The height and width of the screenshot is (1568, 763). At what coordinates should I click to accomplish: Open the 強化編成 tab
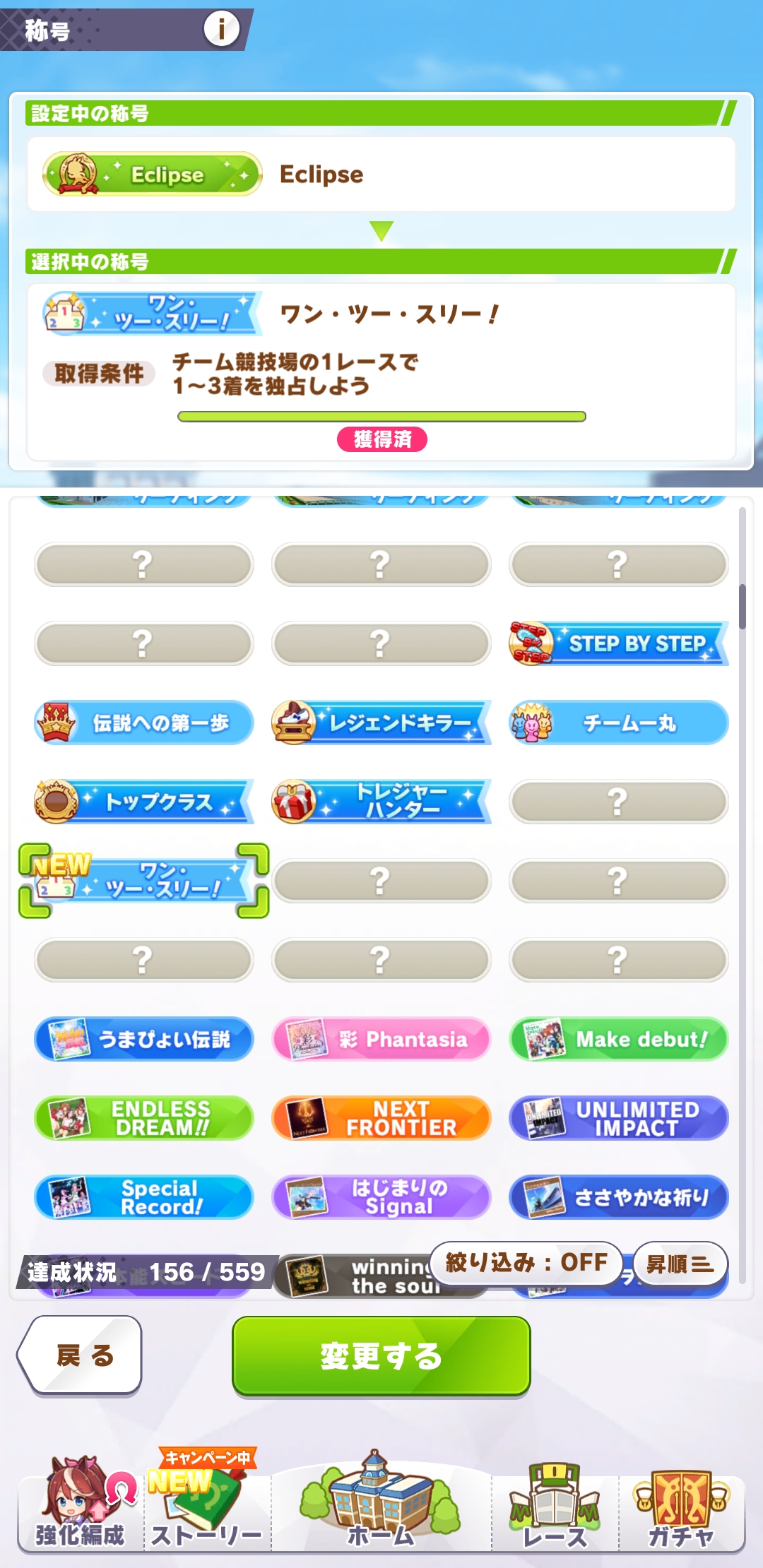pyautogui.click(x=80, y=1504)
